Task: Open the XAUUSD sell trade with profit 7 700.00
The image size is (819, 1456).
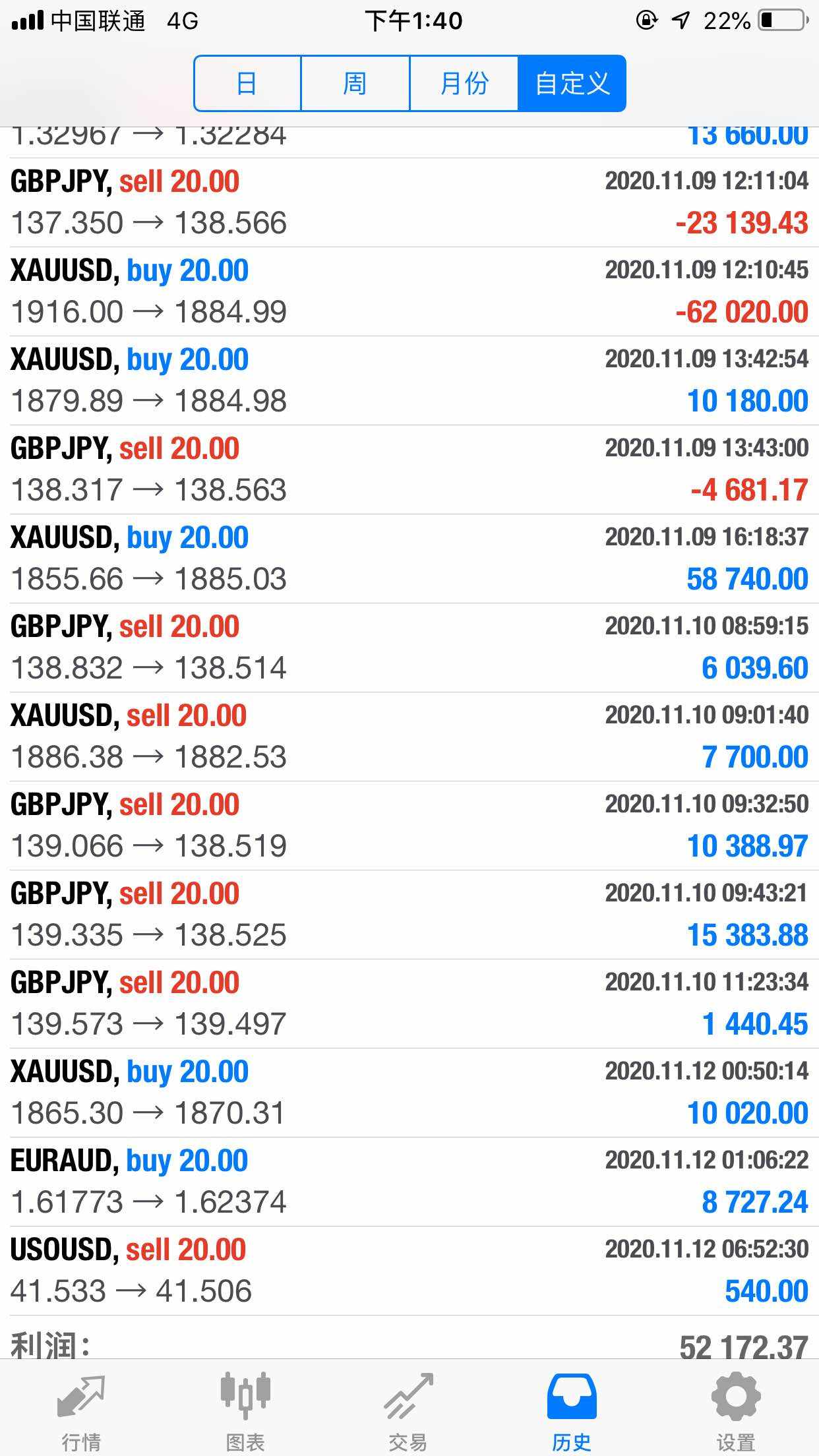Action: pos(409,737)
